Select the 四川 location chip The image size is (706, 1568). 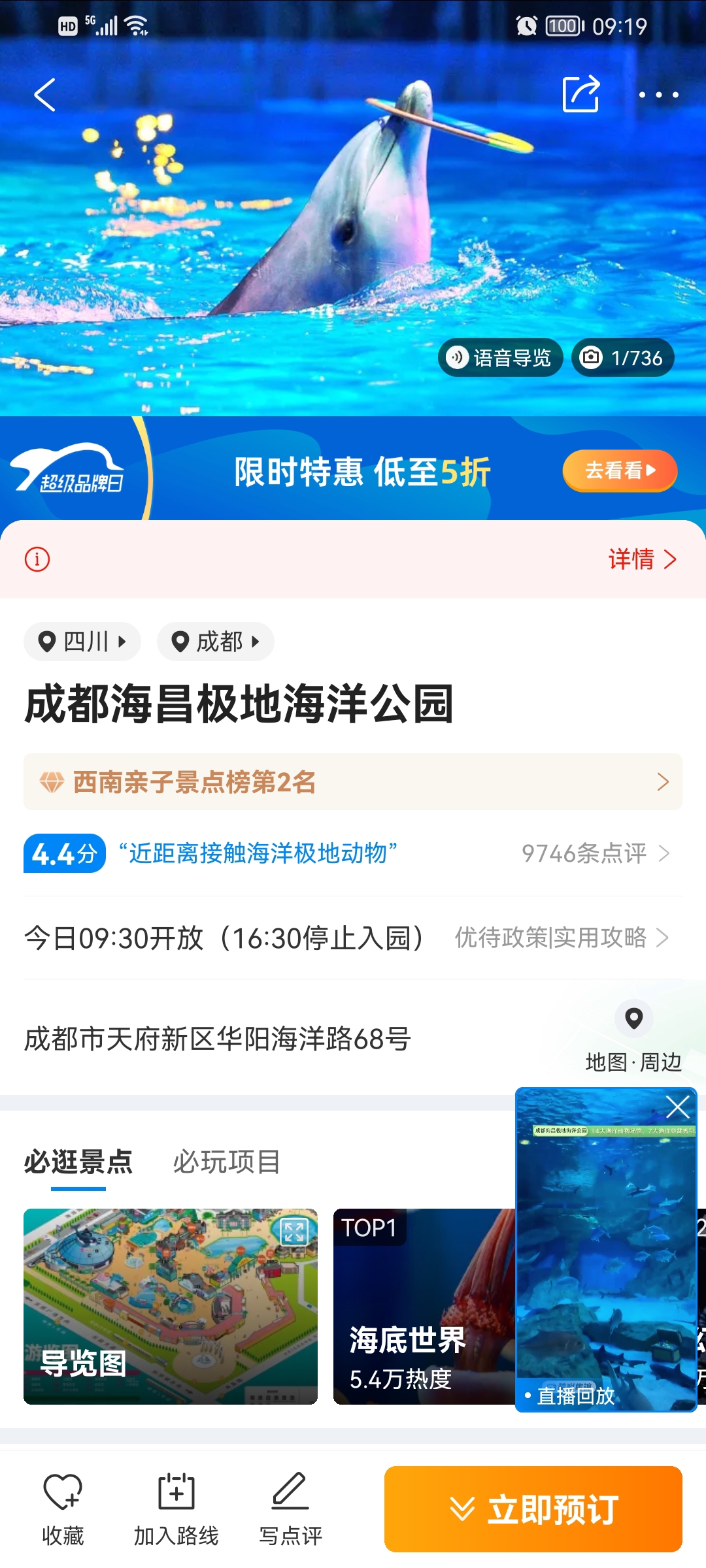82,642
